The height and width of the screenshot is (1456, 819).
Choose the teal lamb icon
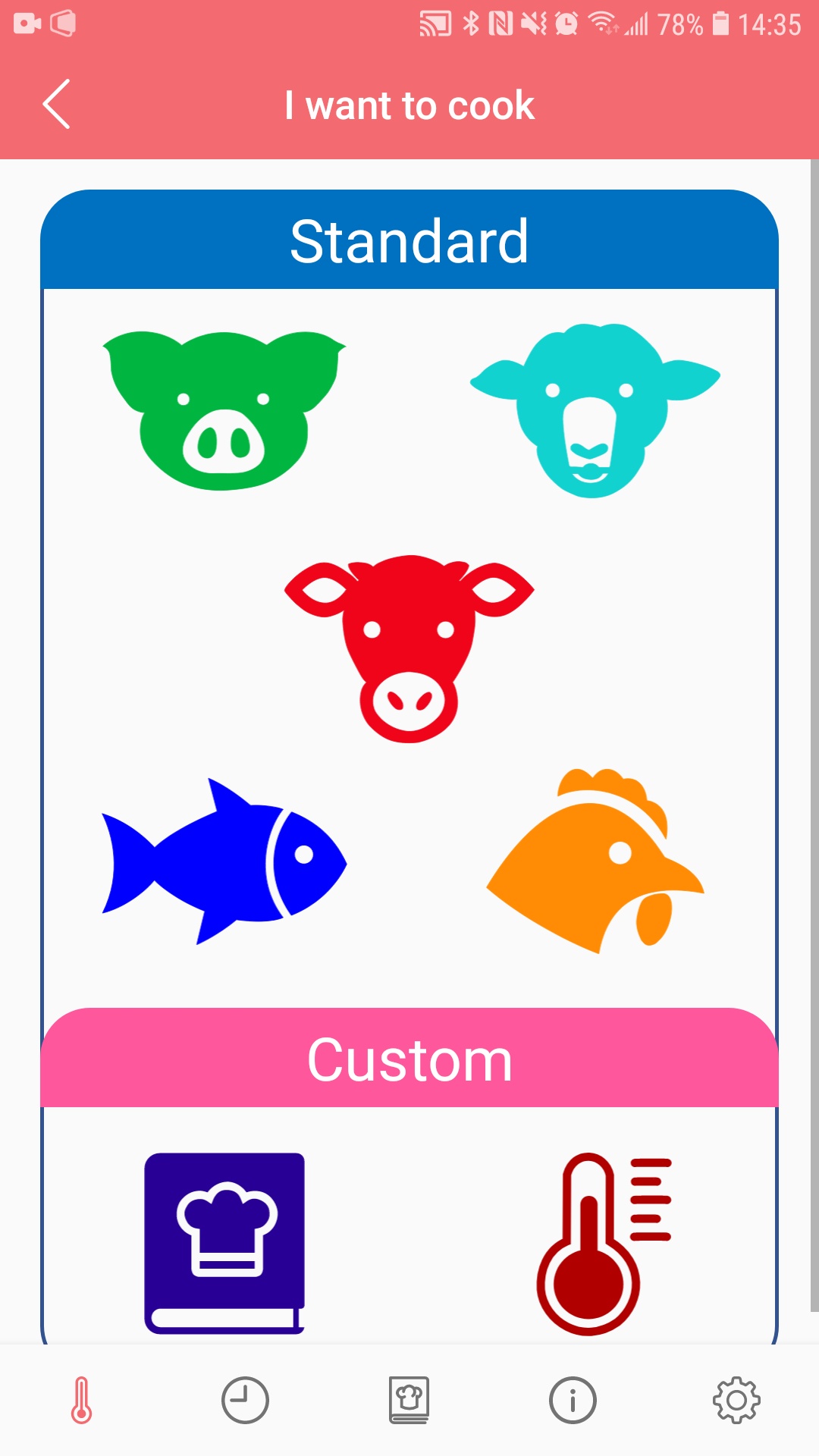[595, 410]
